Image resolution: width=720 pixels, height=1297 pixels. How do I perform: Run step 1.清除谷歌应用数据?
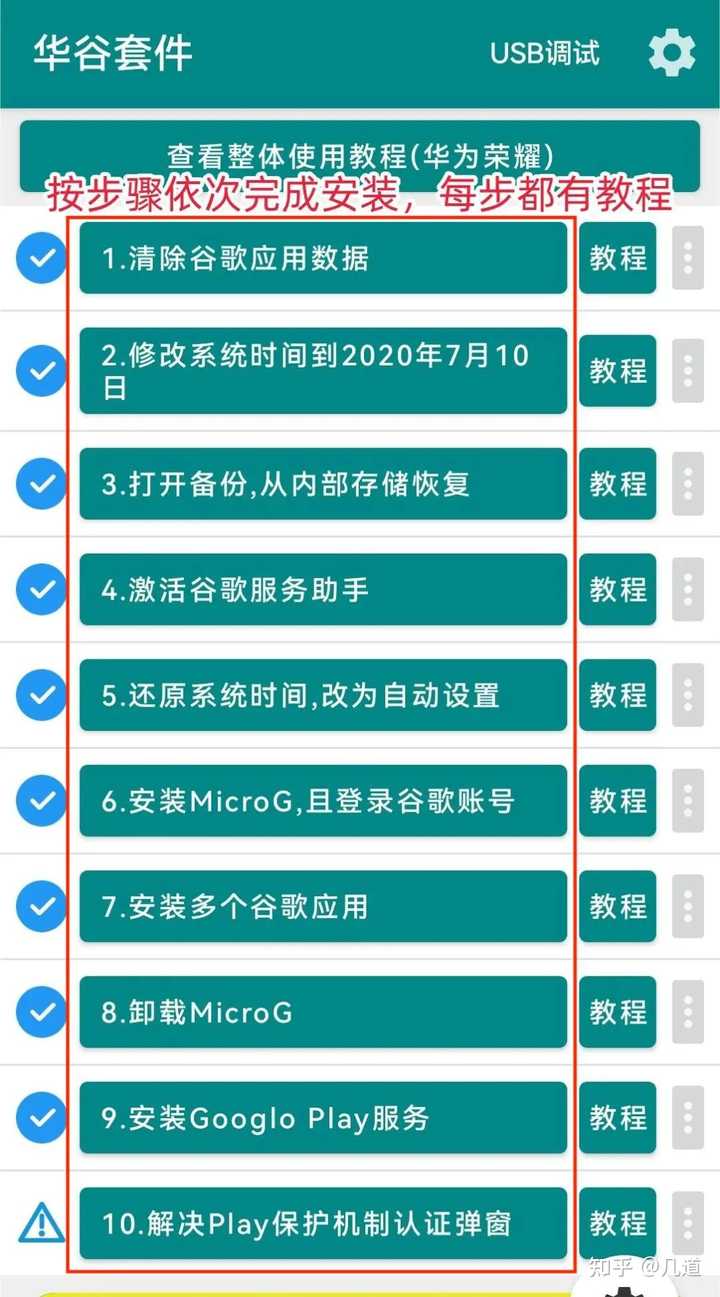point(323,258)
